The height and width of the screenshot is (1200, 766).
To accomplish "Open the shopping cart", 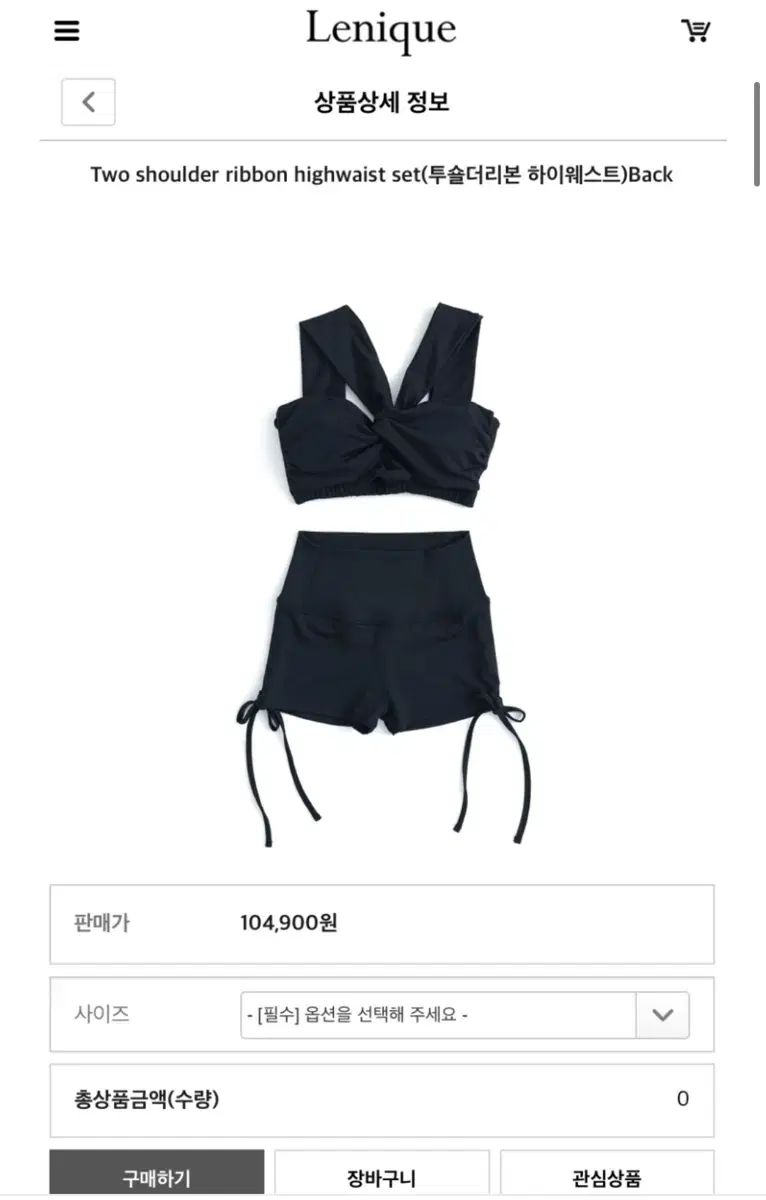I will 695,31.
